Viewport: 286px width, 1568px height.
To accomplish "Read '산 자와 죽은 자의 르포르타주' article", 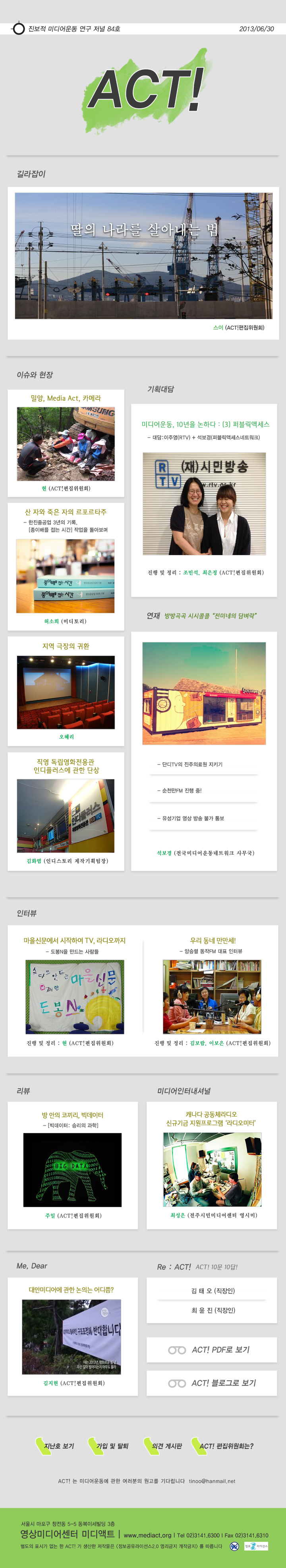I will coord(65,512).
